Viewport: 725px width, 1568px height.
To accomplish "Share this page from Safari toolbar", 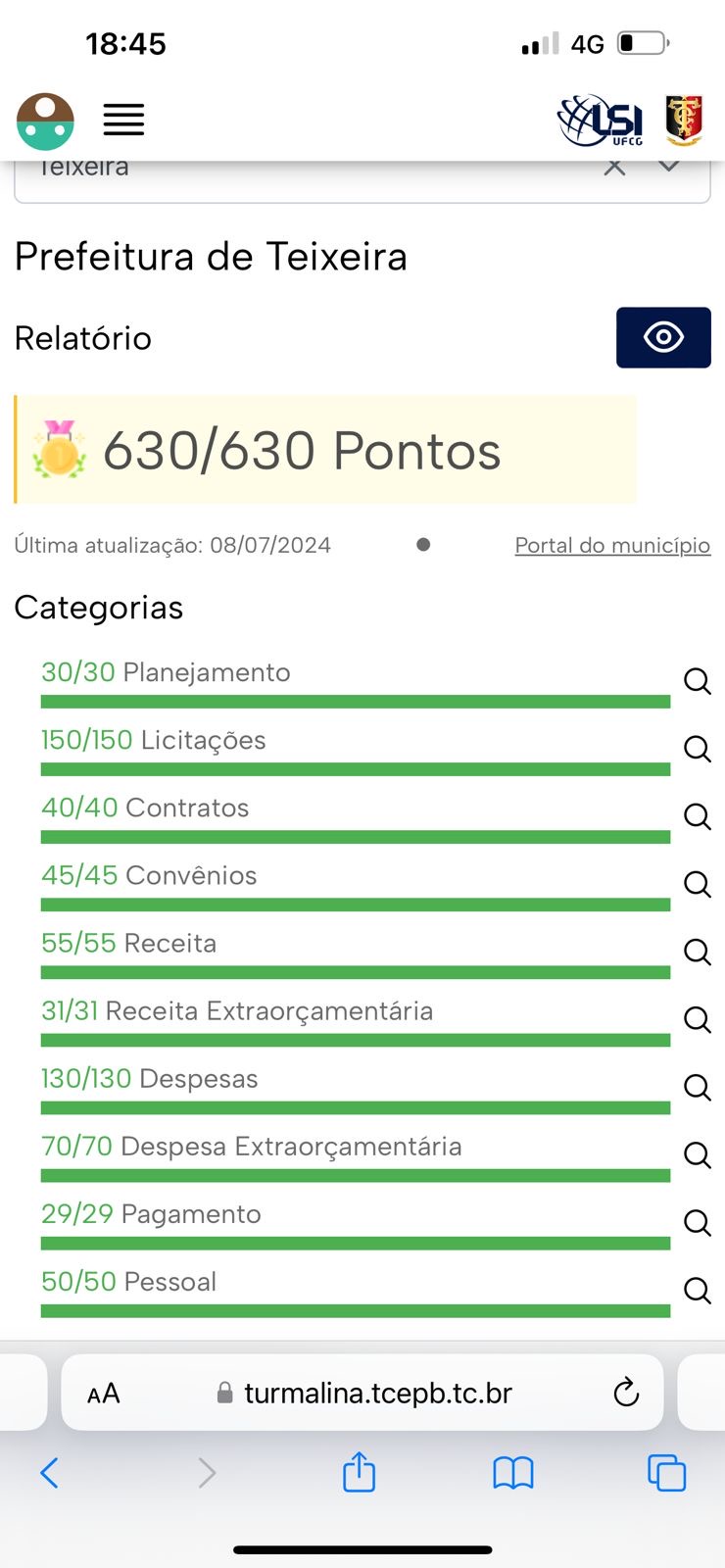I will [x=360, y=1471].
